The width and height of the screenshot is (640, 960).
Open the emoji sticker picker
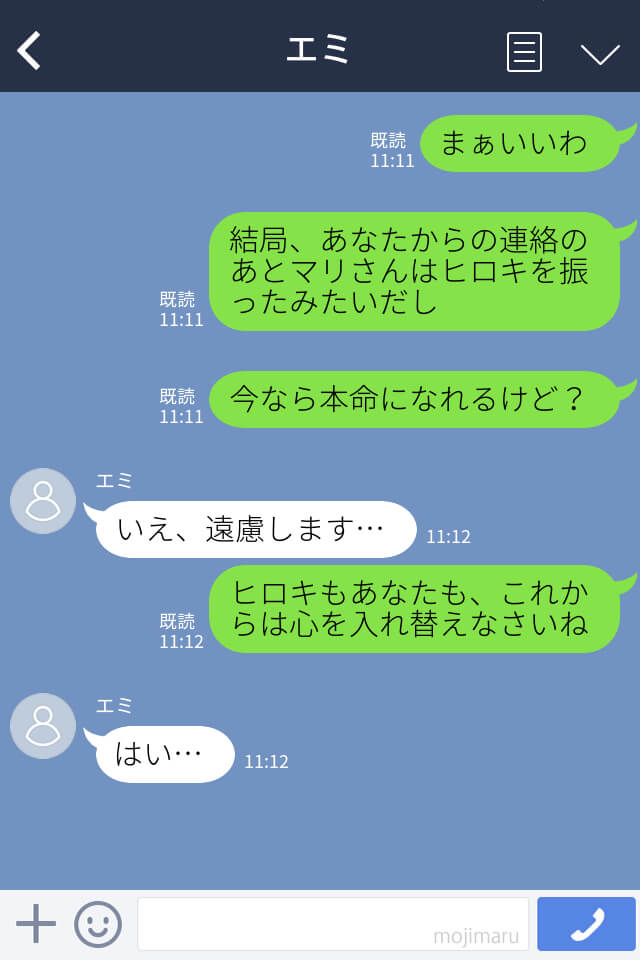pyautogui.click(x=98, y=924)
